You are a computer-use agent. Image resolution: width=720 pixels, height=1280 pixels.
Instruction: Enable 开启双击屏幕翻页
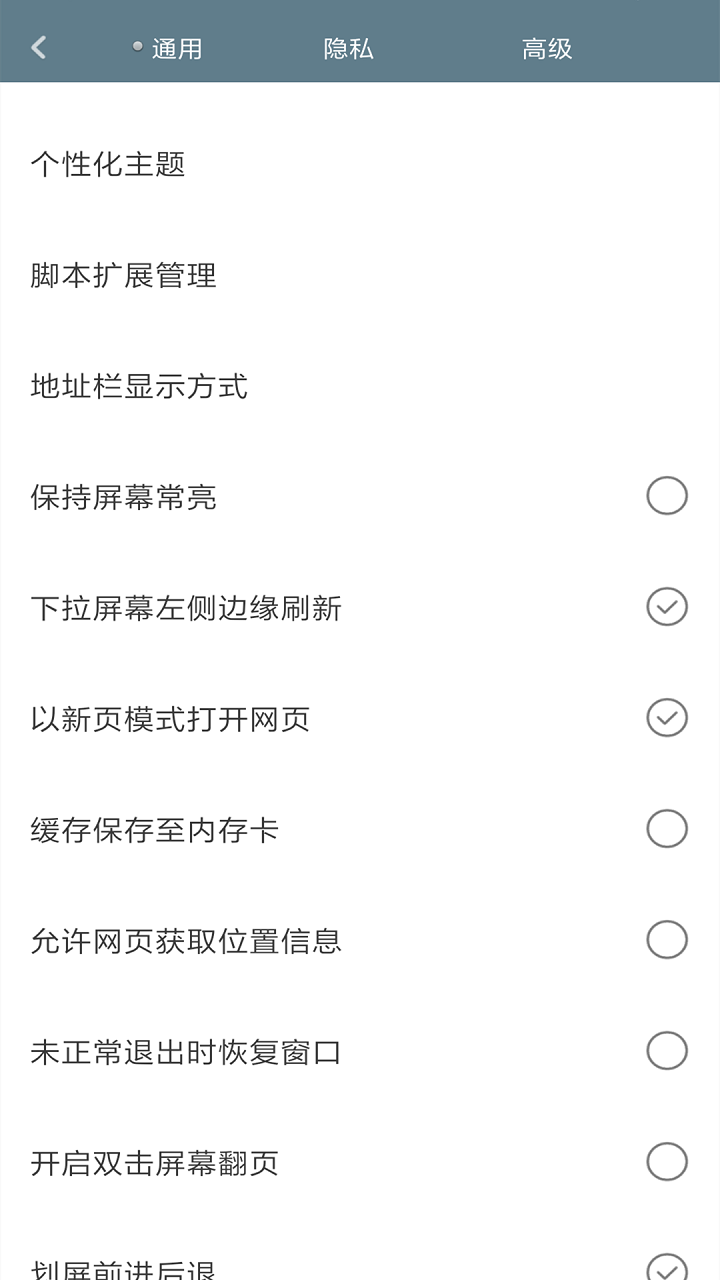coord(667,1162)
